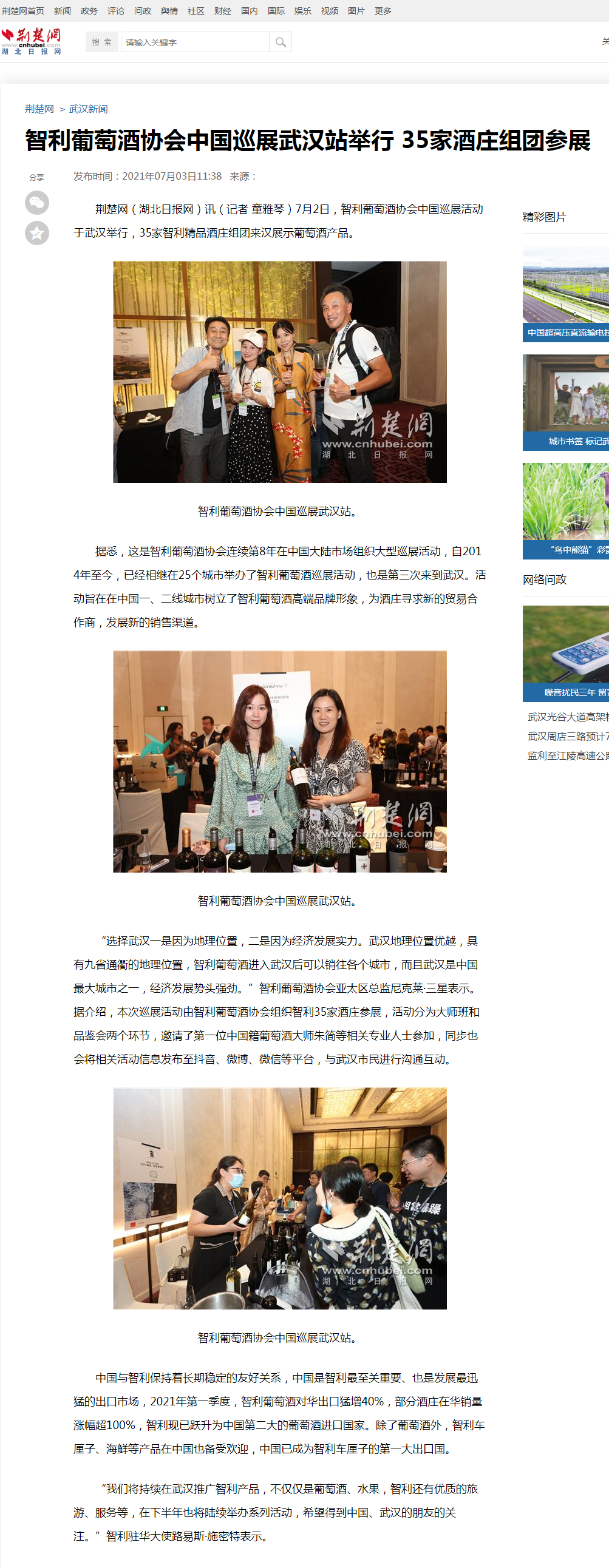Open the 视频 section

tap(330, 11)
